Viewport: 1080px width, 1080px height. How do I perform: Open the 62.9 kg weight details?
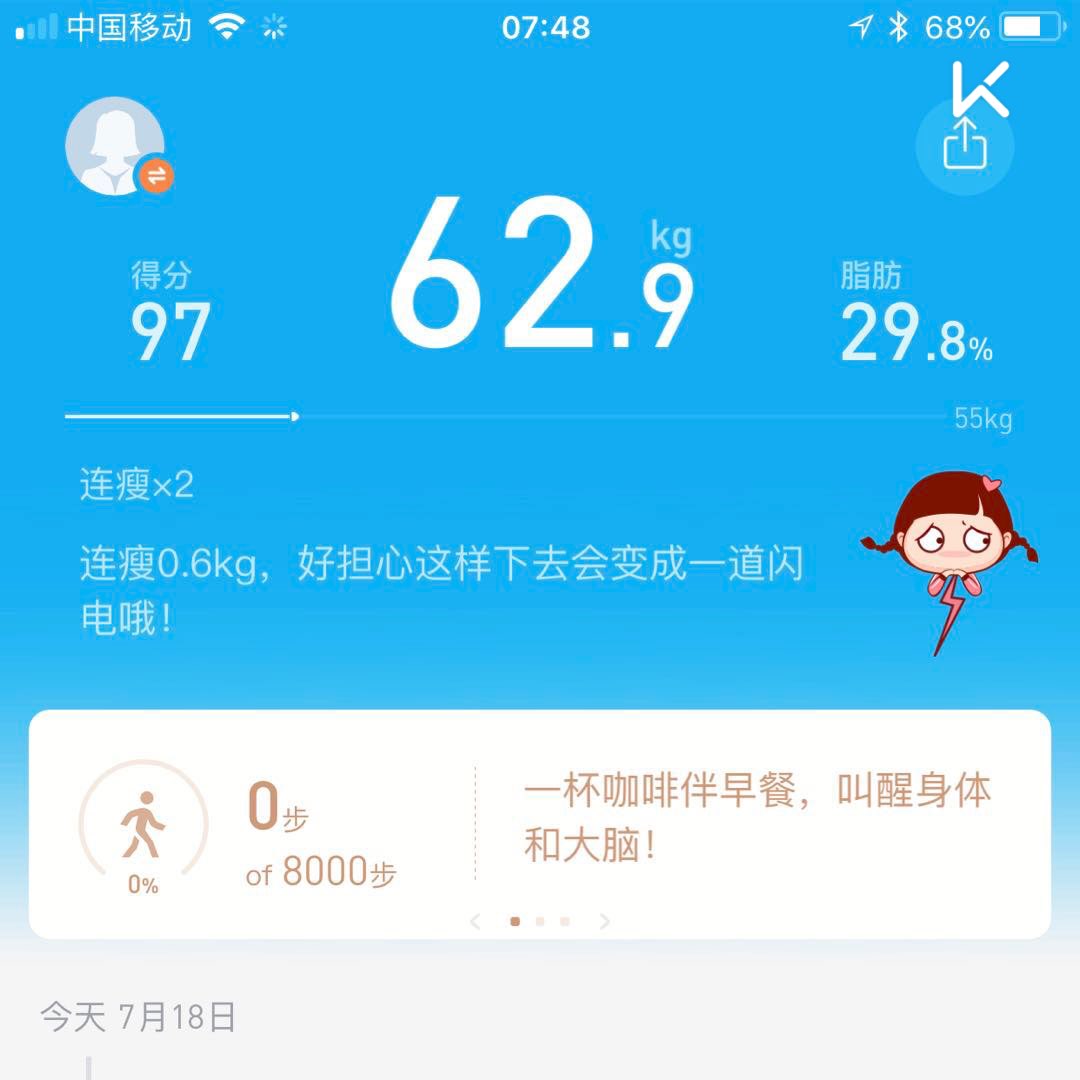coord(540,275)
